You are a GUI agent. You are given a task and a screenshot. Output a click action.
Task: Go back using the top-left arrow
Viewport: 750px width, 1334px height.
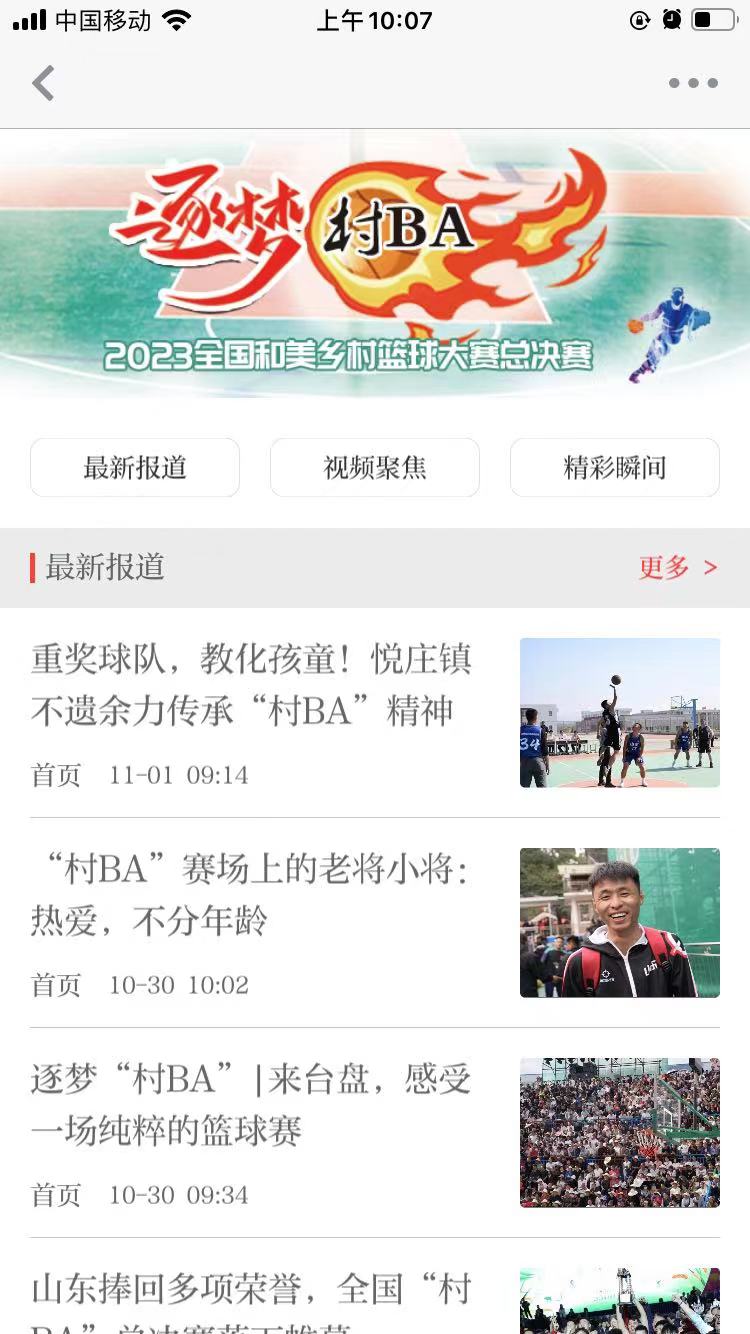click(x=43, y=83)
